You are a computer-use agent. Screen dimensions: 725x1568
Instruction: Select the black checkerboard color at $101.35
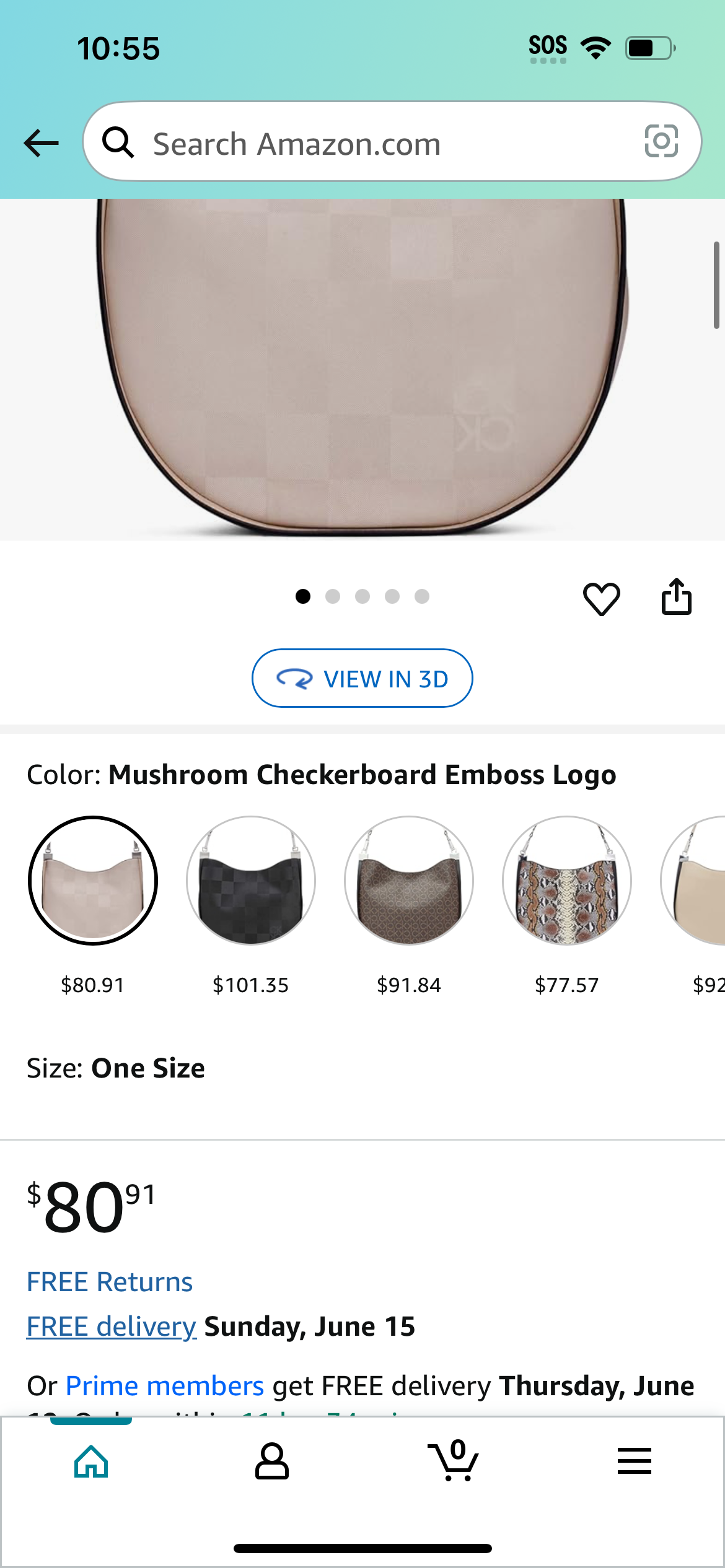coord(251,881)
